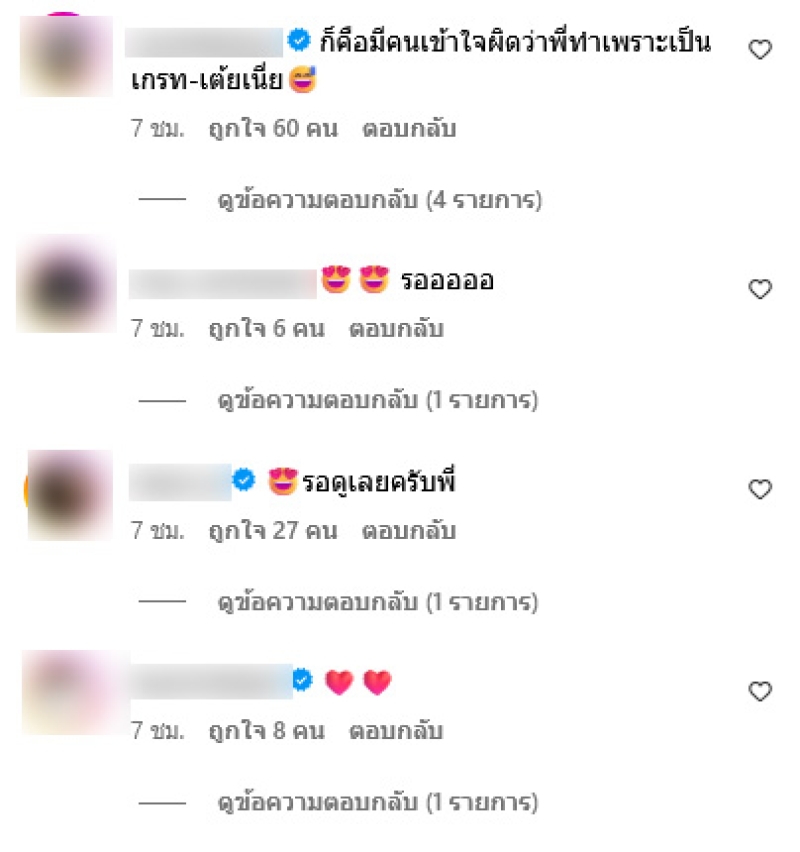This screenshot has height=852, width=800.
Task: Show the reply under the hearts comment
Action: coord(378,803)
